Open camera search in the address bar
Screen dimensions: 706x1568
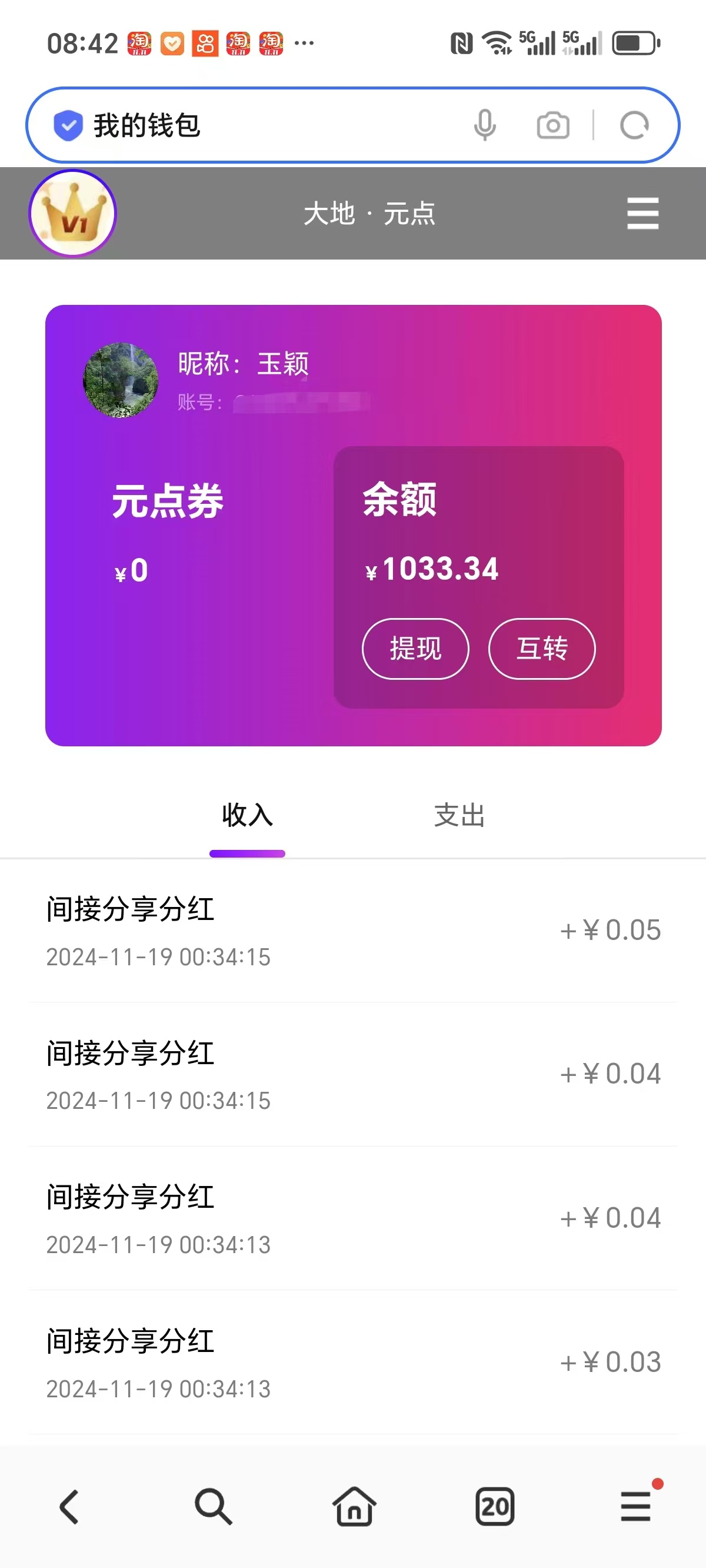tap(553, 125)
